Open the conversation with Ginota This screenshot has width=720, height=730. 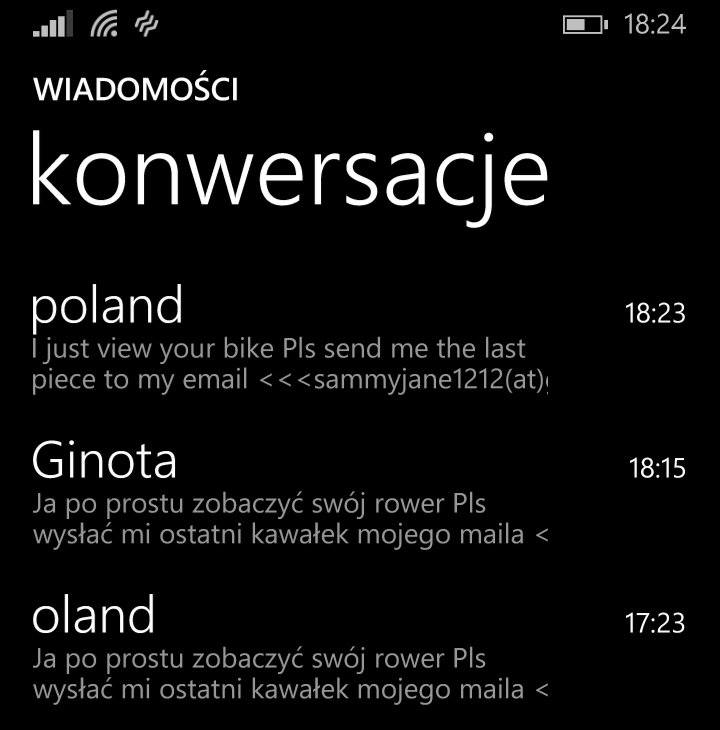click(x=105, y=461)
